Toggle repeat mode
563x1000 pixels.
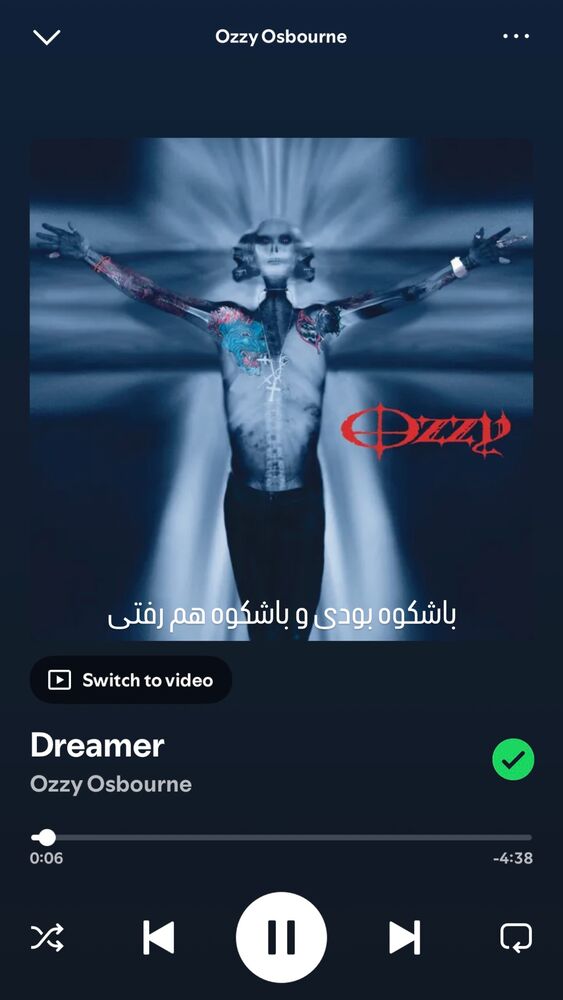516,938
